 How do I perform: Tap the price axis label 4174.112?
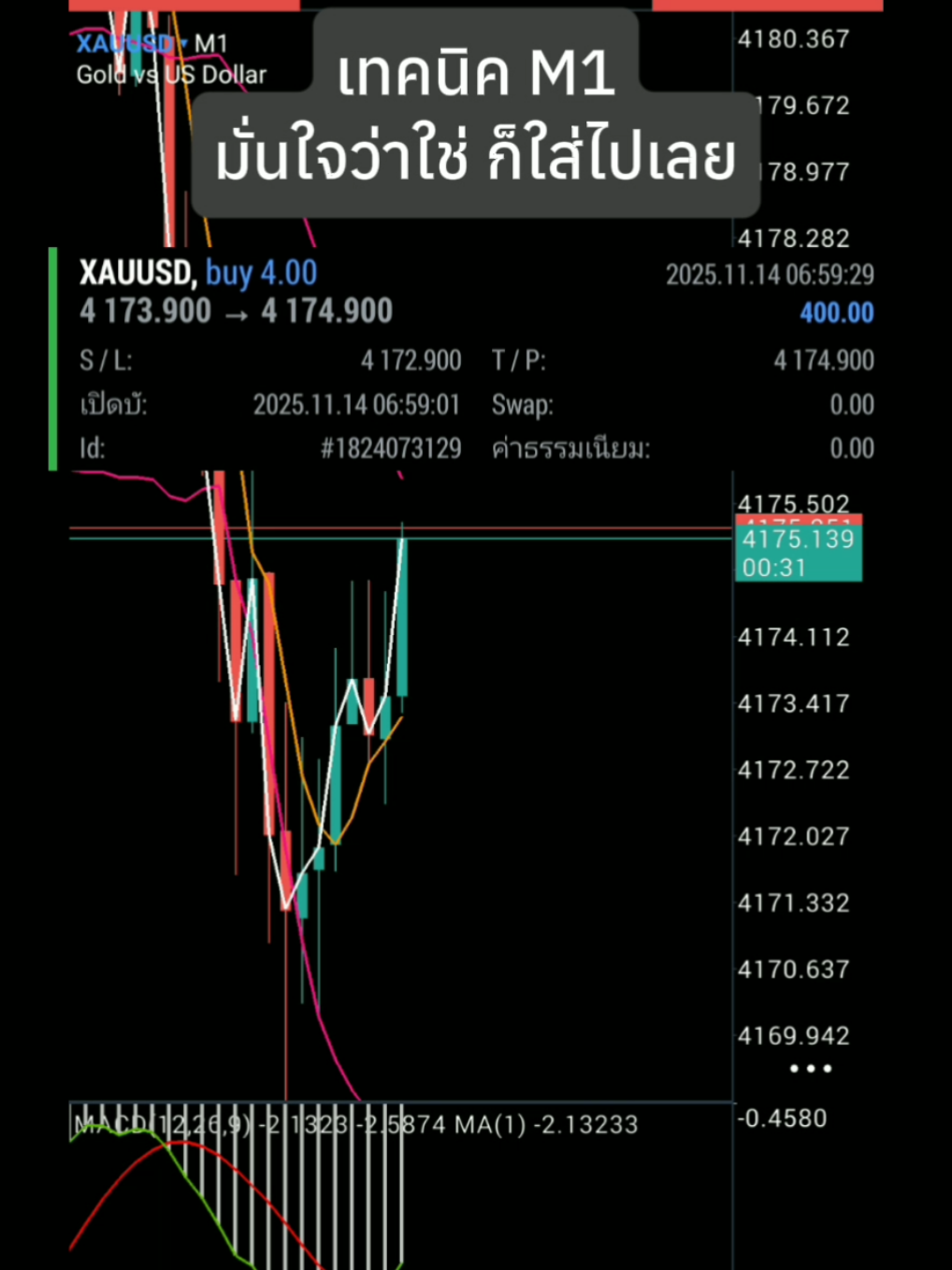coord(793,637)
